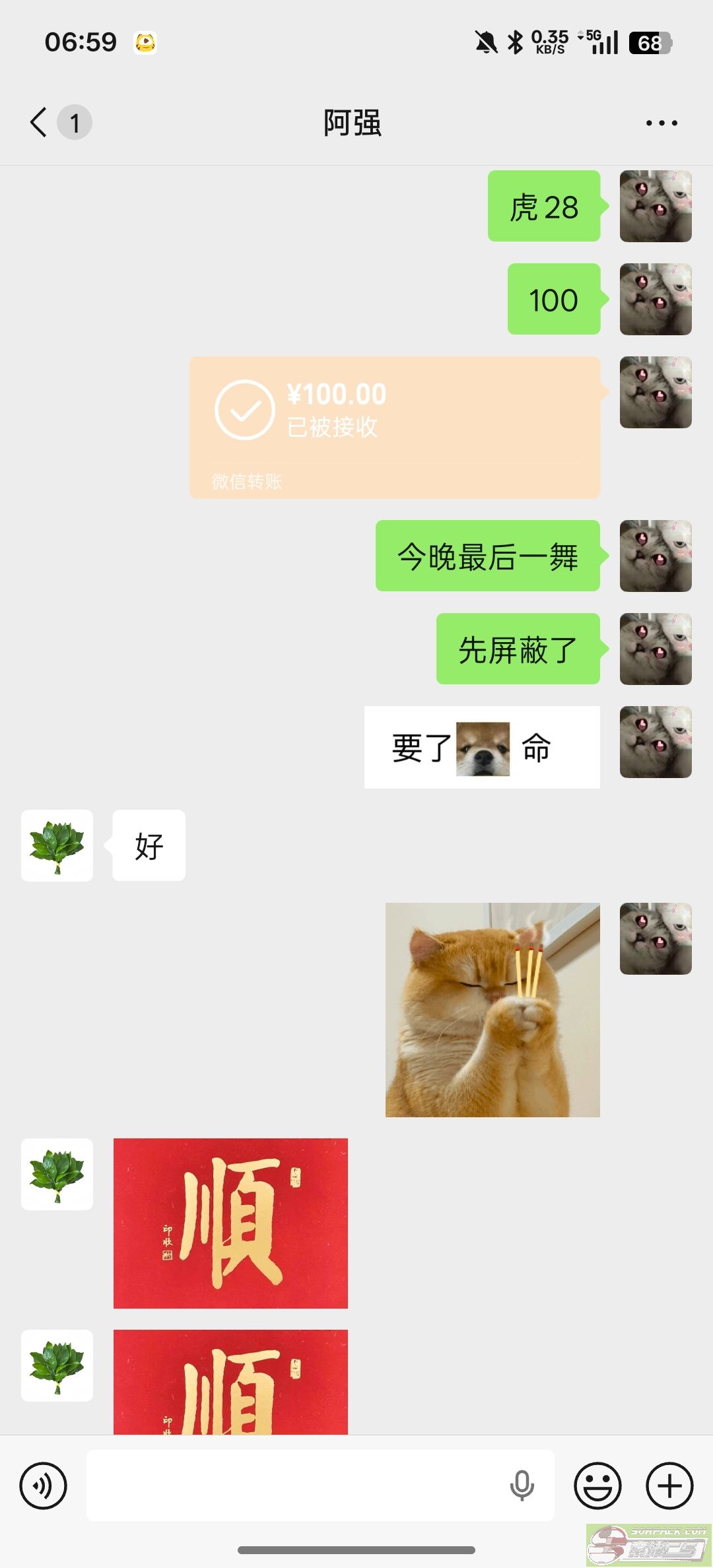Open the leaf avatar next to 好

[57, 845]
